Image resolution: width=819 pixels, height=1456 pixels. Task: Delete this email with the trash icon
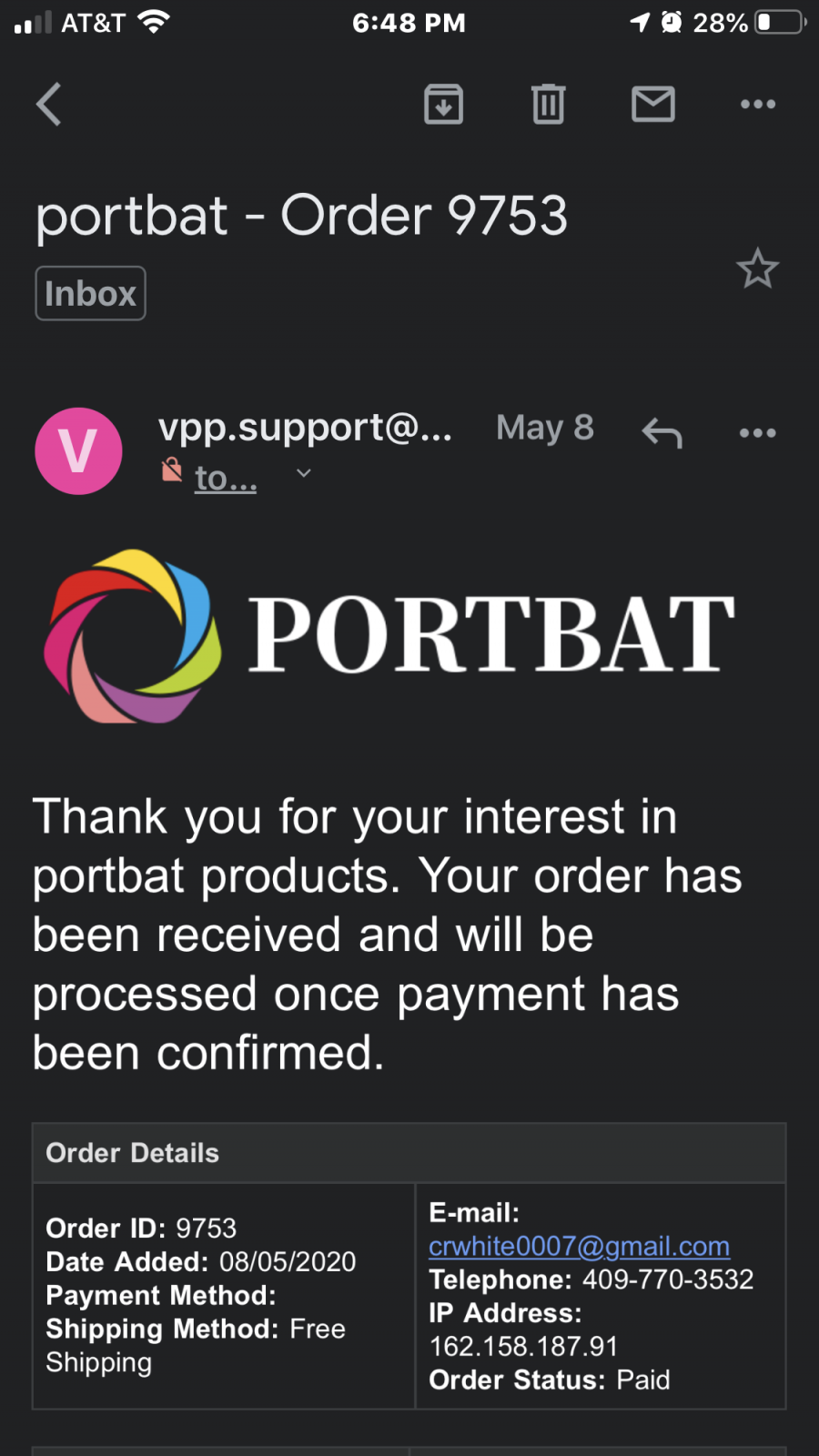(x=548, y=104)
